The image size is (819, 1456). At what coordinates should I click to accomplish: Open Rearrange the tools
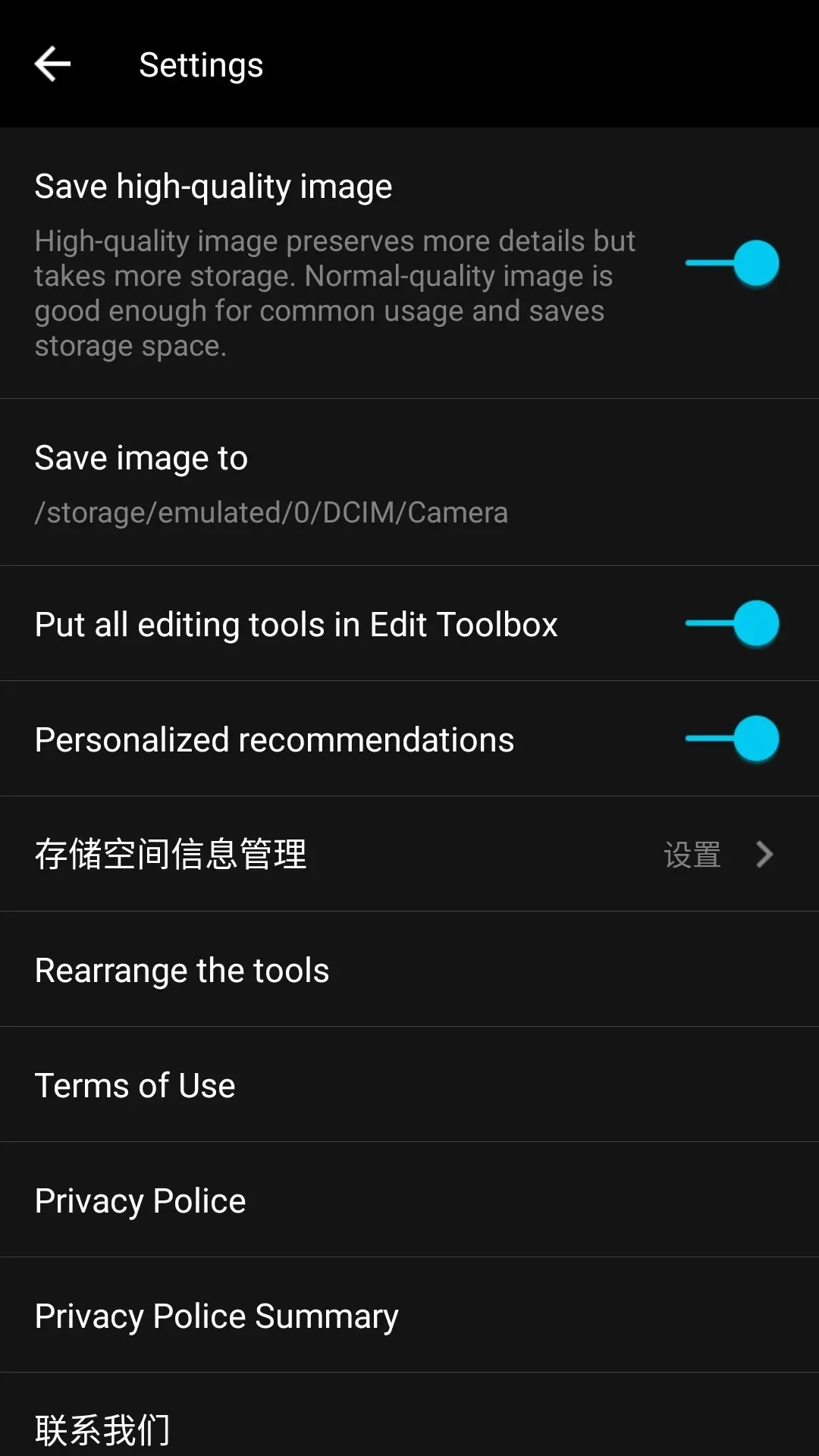click(x=409, y=970)
